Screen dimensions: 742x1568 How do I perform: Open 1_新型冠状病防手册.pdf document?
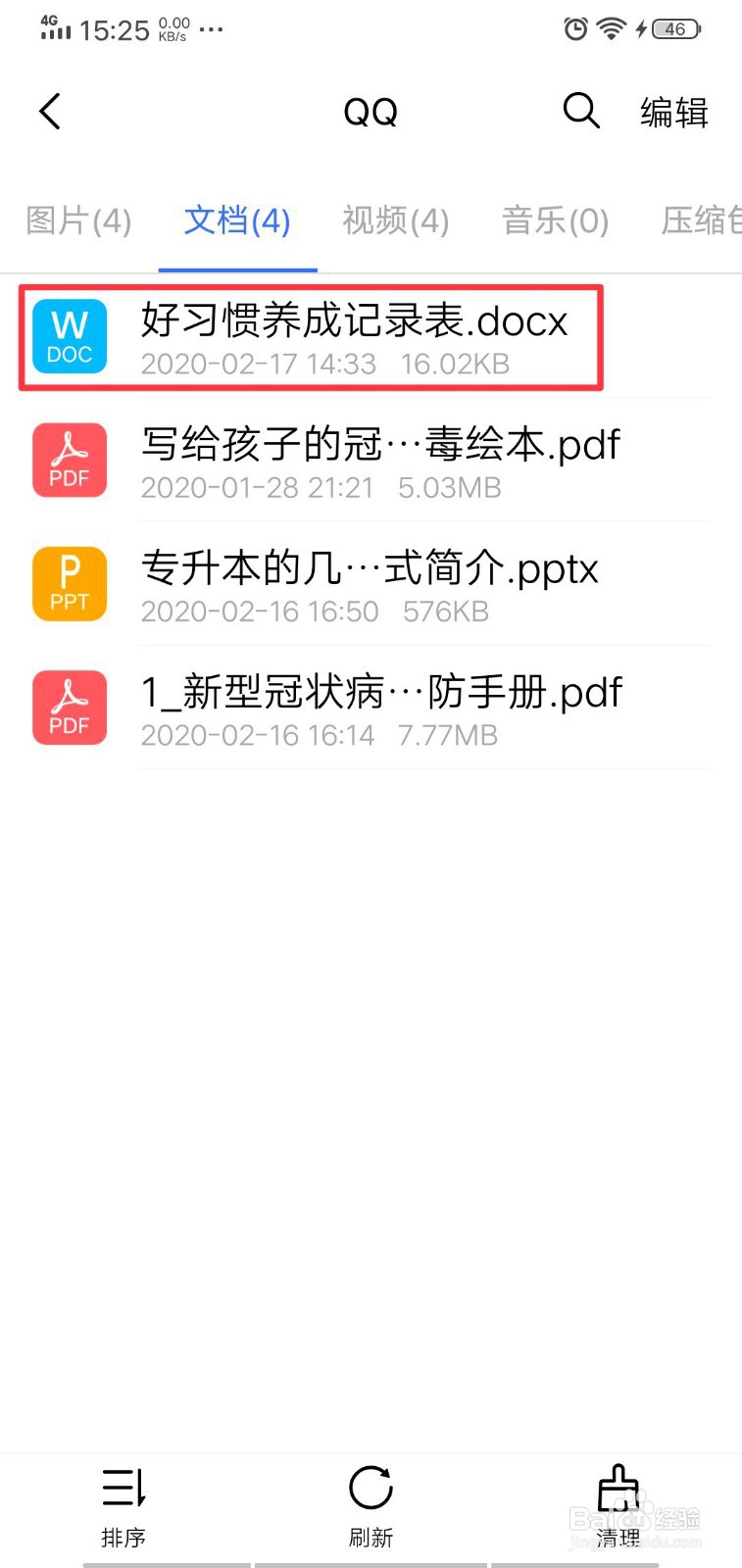(382, 692)
